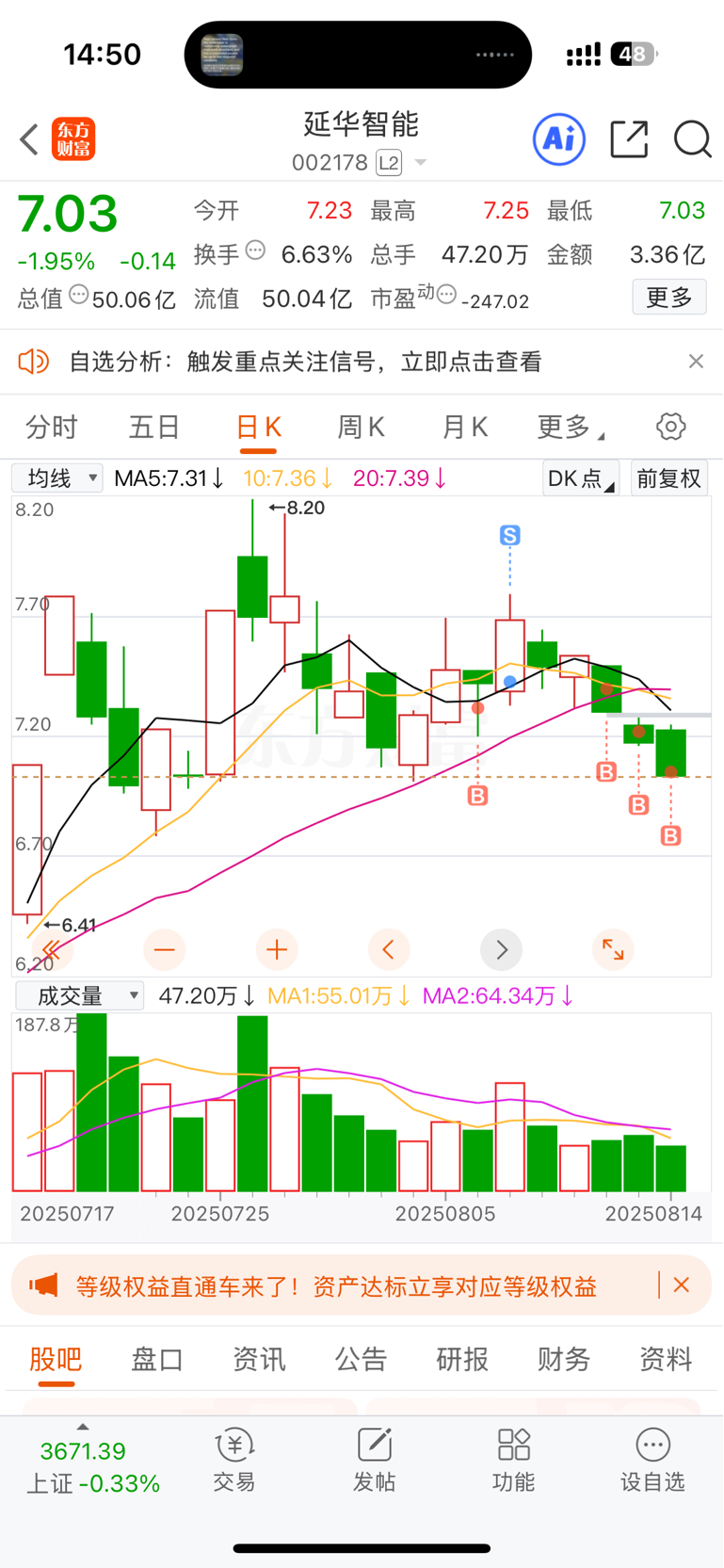724x1568 pixels.
Task: Open the 均线 indicator dropdown
Action: pyautogui.click(x=56, y=478)
